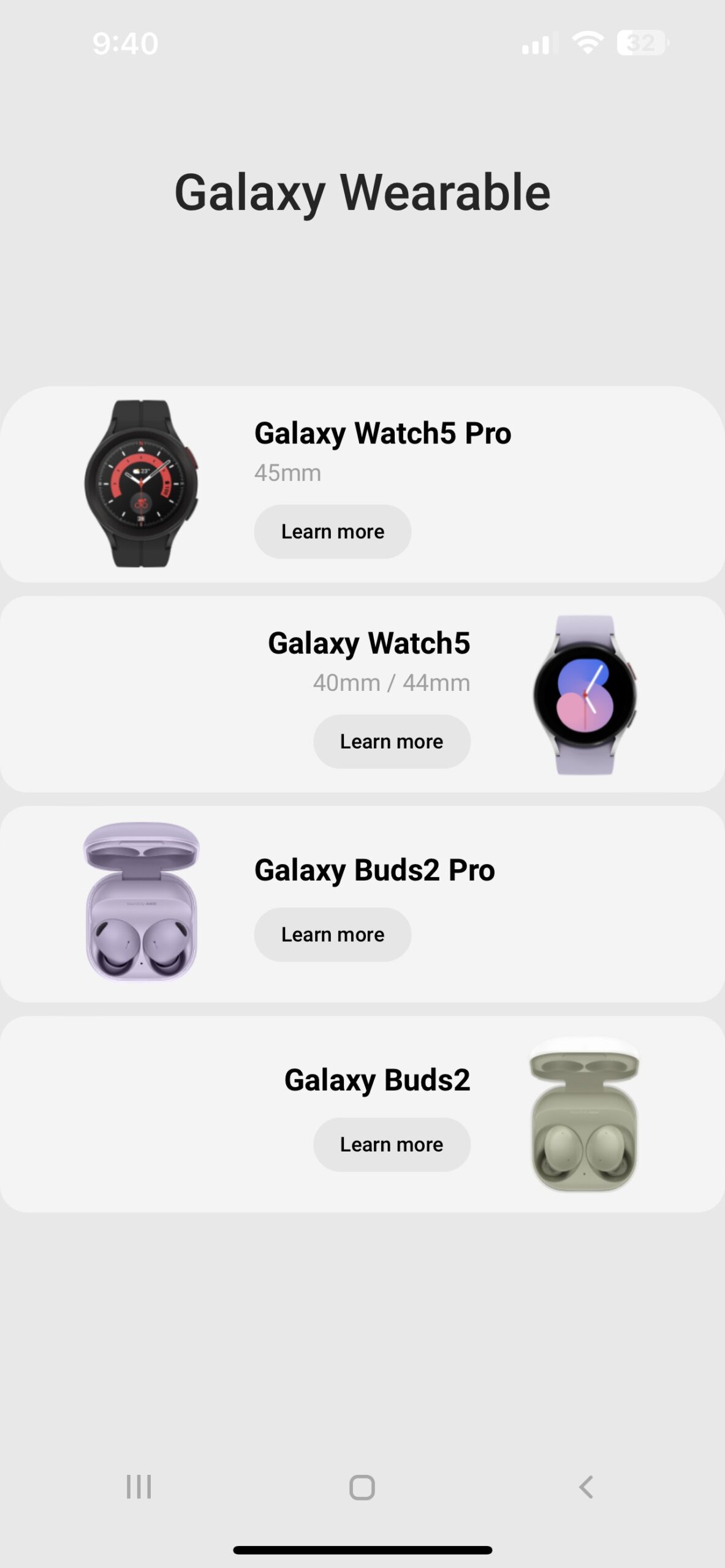Image resolution: width=725 pixels, height=1568 pixels.
Task: Go back with the navigation bar arrow
Action: pyautogui.click(x=586, y=1487)
